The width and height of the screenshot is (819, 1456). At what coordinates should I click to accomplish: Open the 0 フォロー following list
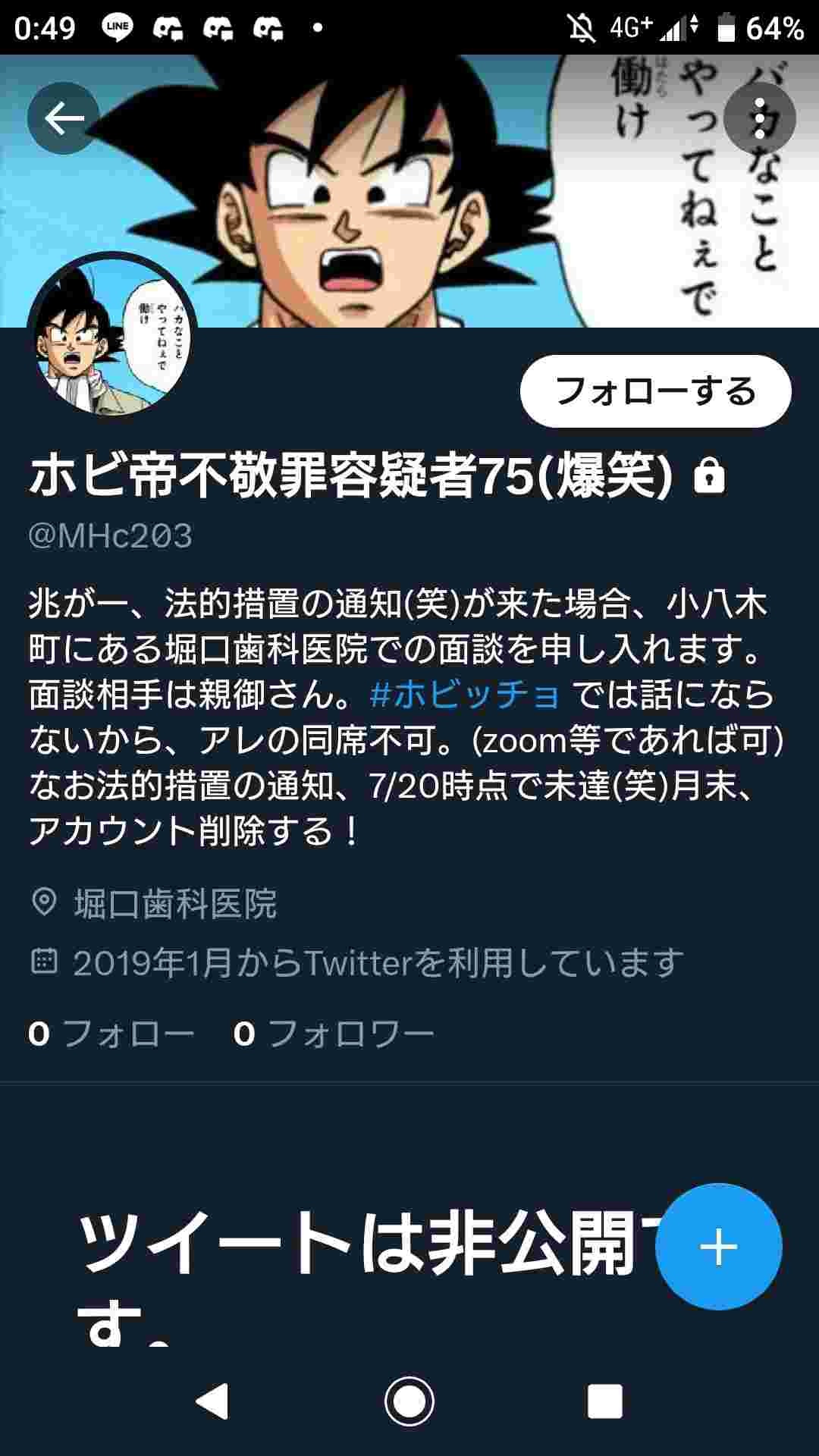(111, 1034)
